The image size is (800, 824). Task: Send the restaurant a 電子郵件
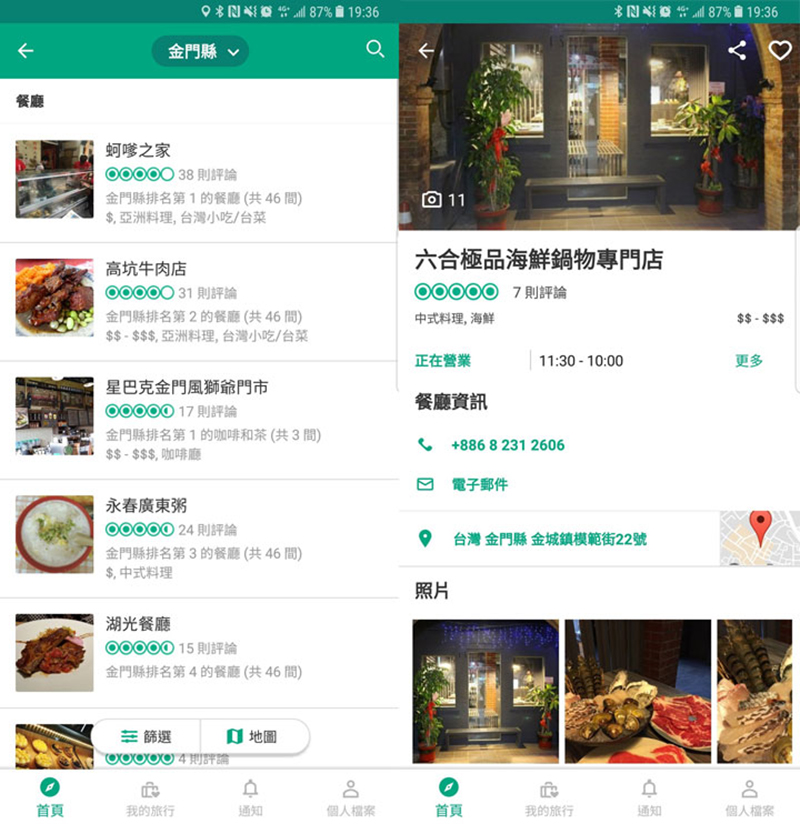click(x=479, y=484)
